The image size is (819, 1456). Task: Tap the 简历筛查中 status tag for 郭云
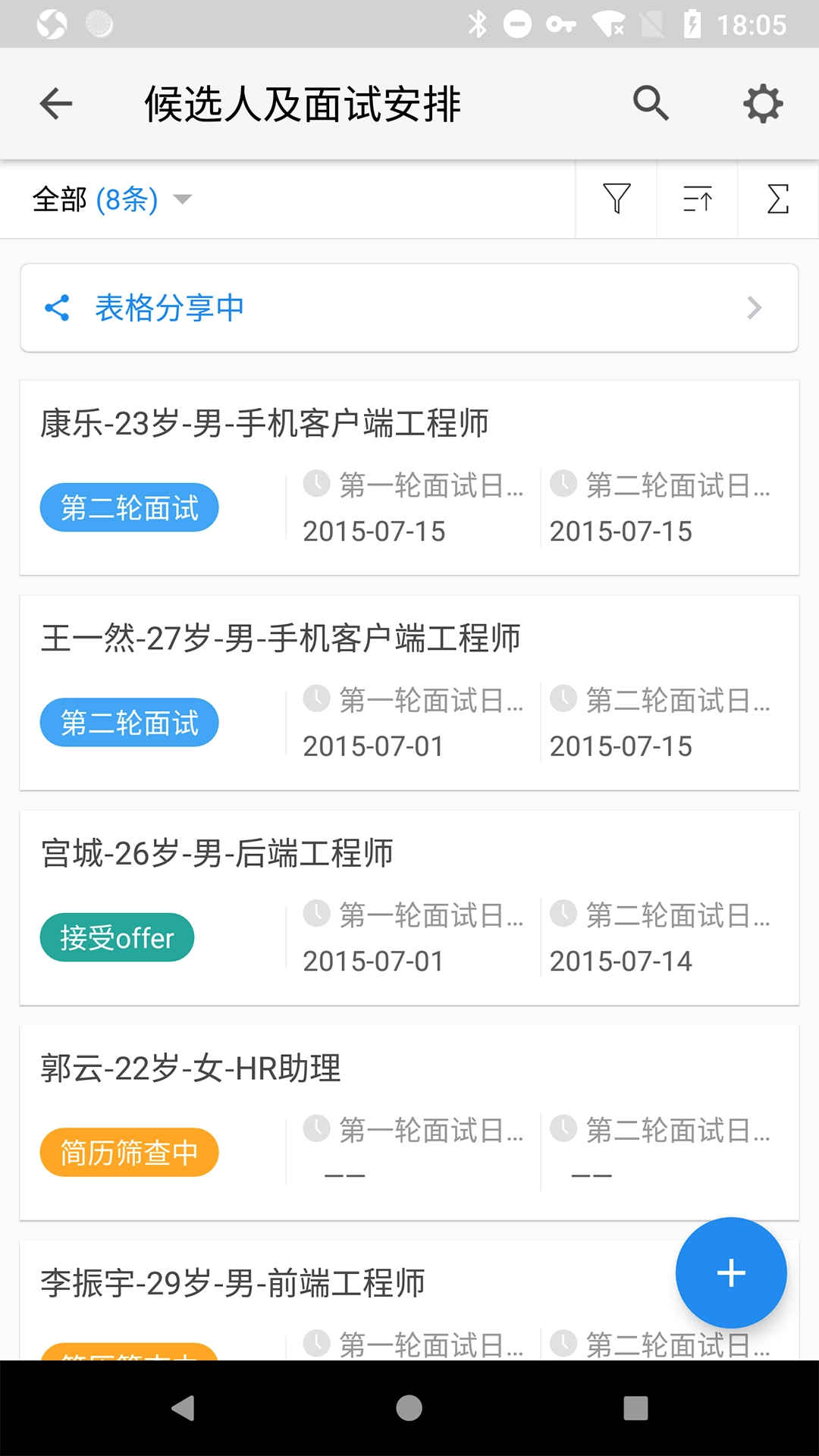point(128,1152)
